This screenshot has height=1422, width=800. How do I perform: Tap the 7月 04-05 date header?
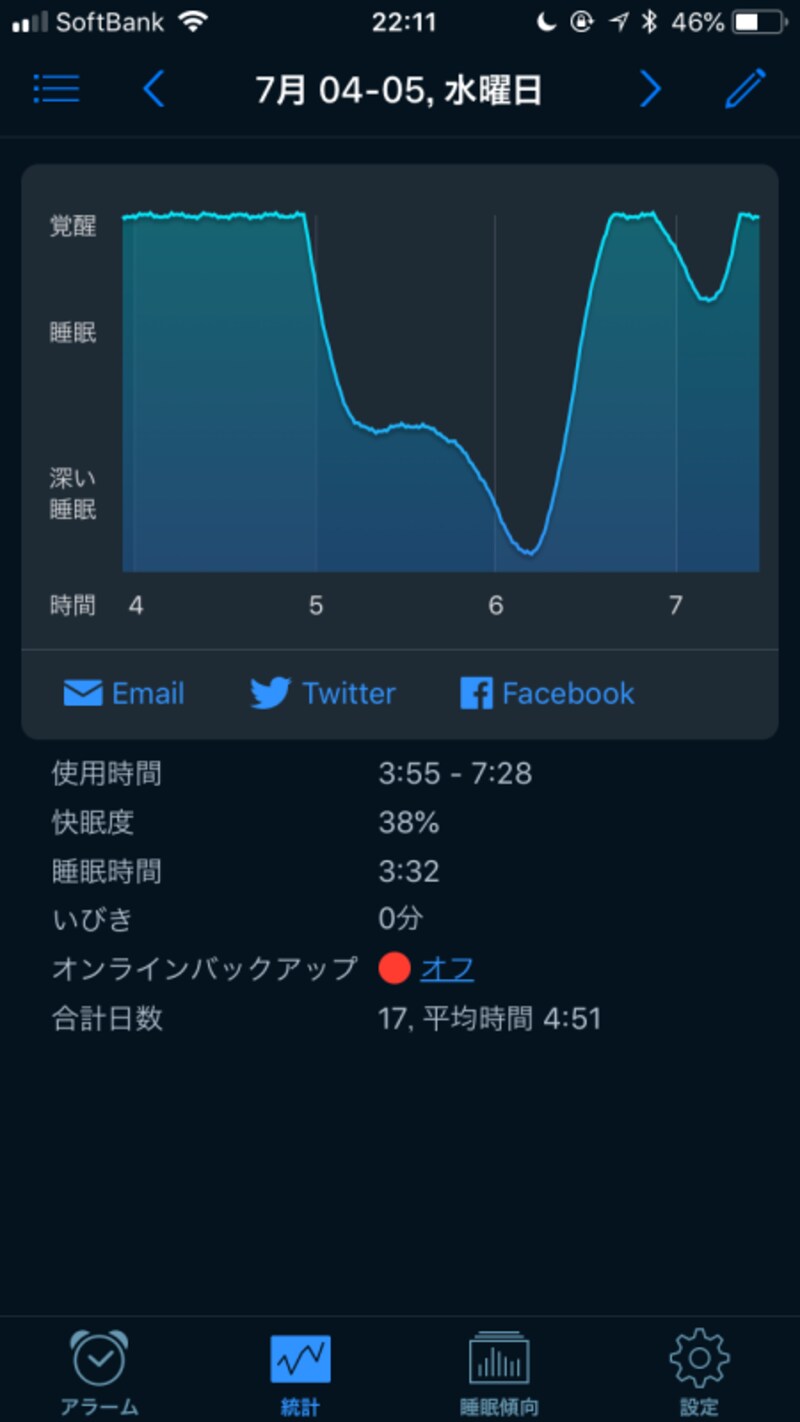tap(400, 89)
